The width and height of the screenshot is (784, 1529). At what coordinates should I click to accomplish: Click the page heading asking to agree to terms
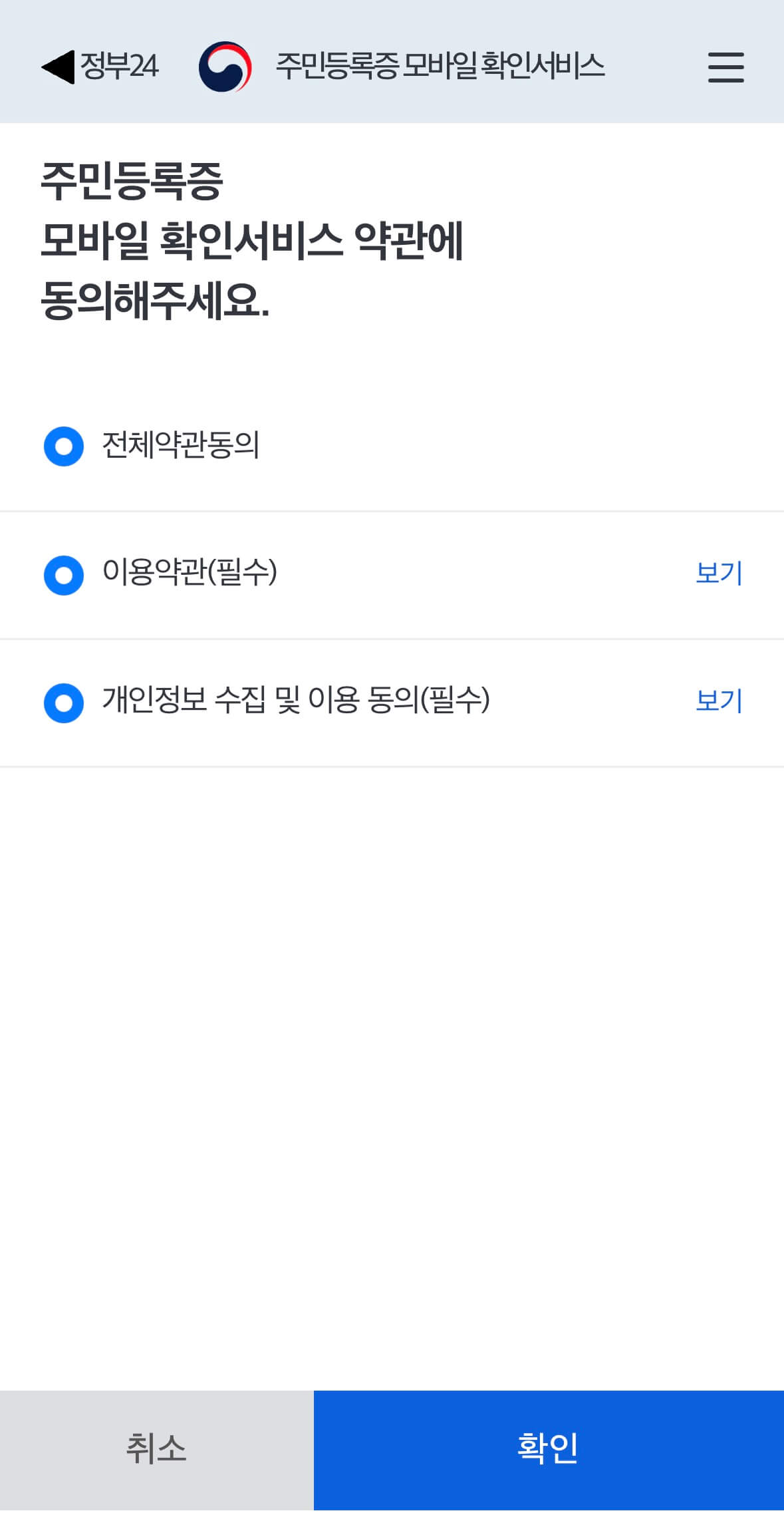[253, 236]
